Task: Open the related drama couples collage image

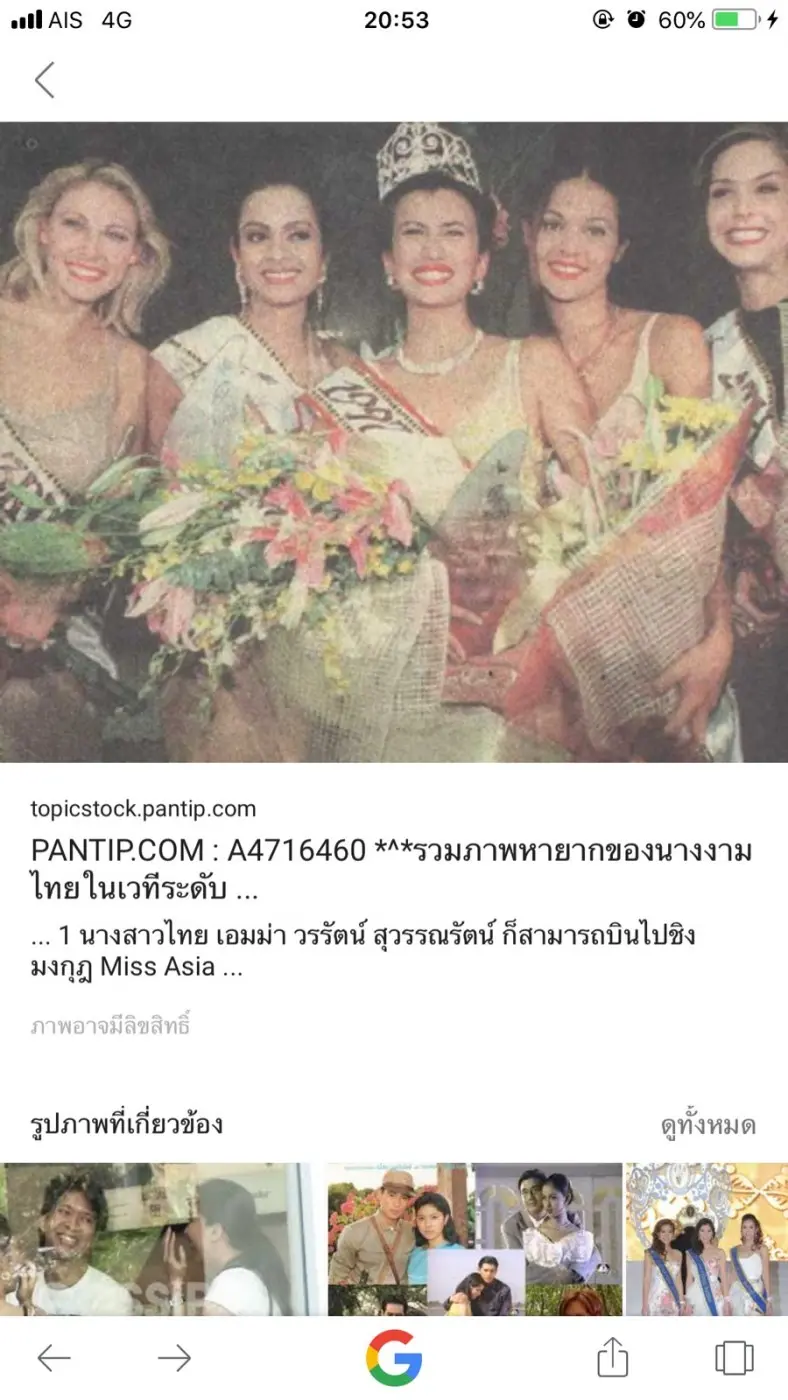Action: tap(474, 1238)
